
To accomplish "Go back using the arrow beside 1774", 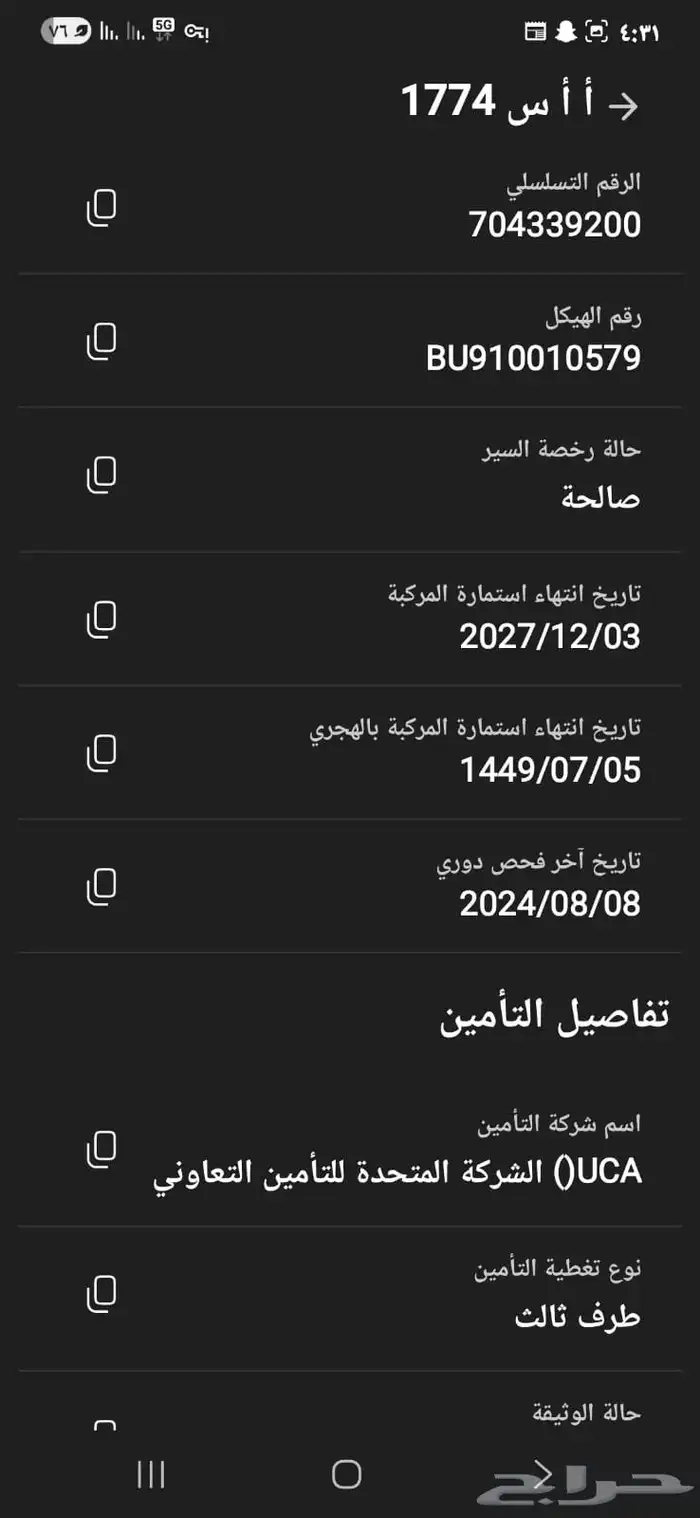I will point(623,106).
